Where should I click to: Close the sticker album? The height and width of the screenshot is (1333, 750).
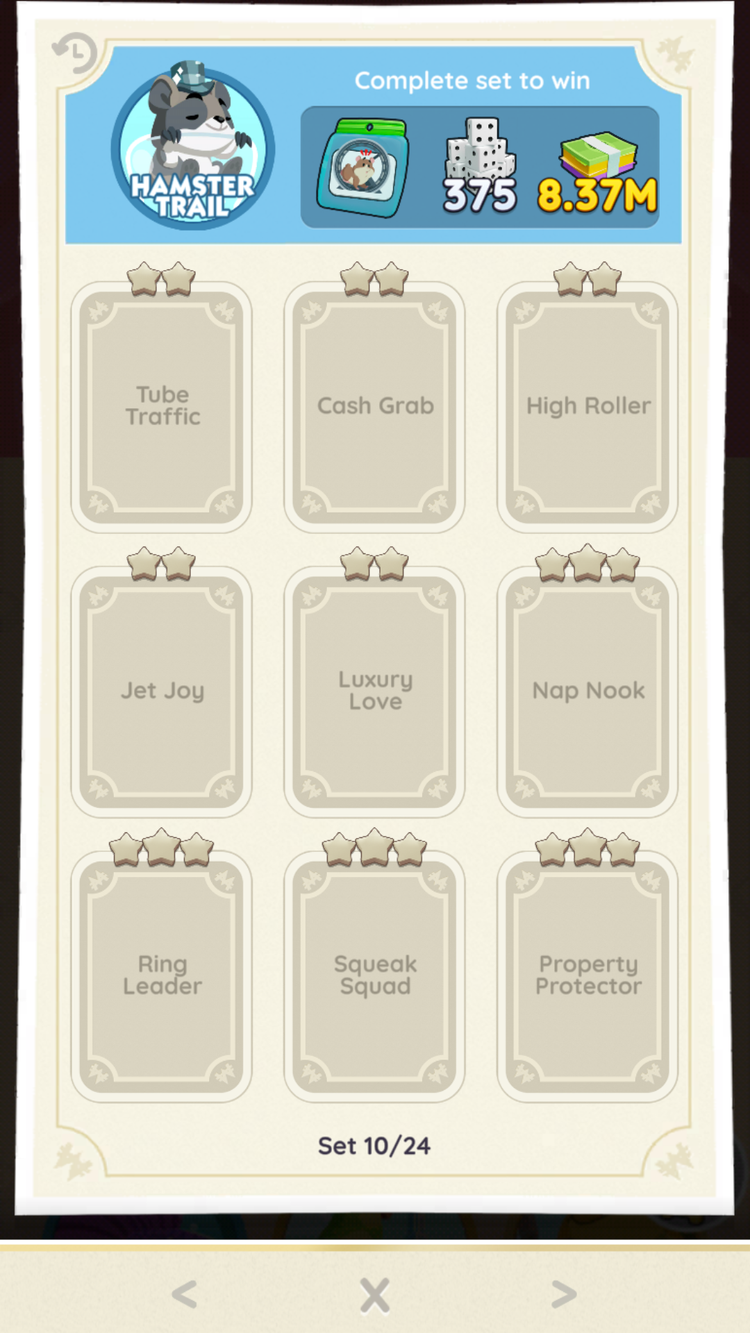pyautogui.click(x=375, y=1296)
